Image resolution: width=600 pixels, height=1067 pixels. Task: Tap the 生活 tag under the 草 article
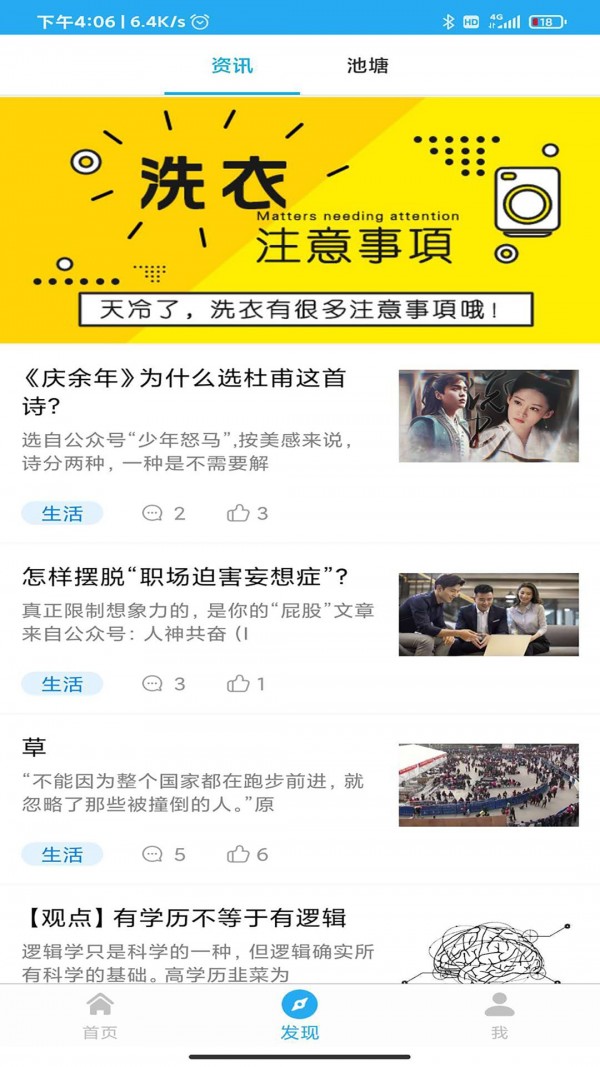tap(62, 854)
